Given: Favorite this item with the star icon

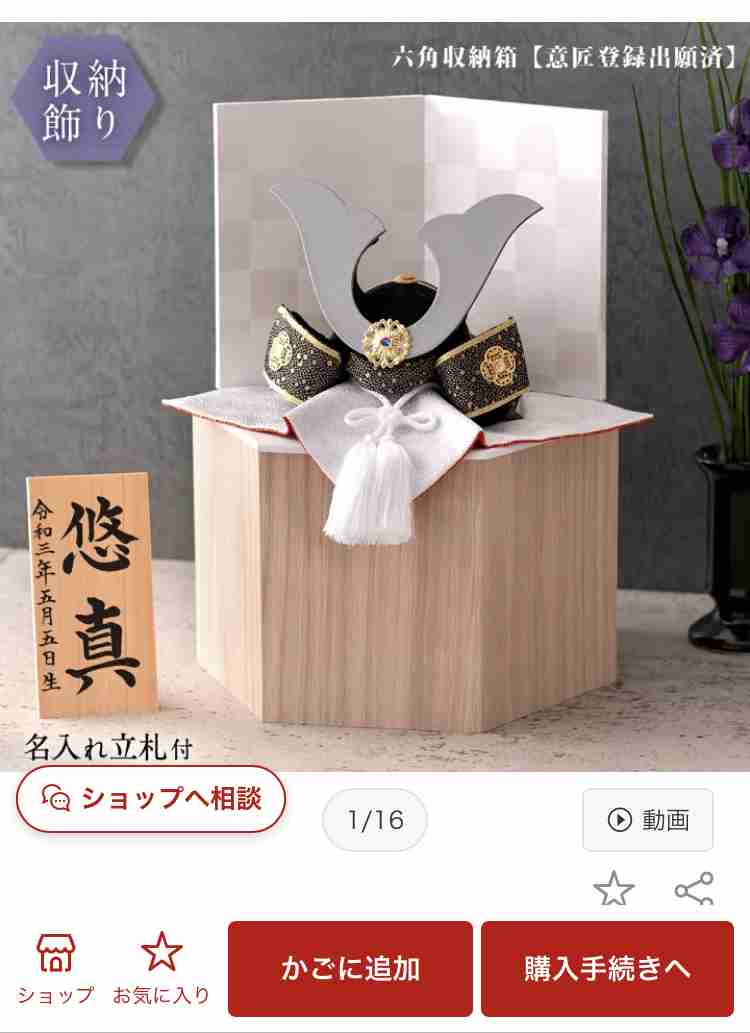Looking at the screenshot, I should 613,888.
